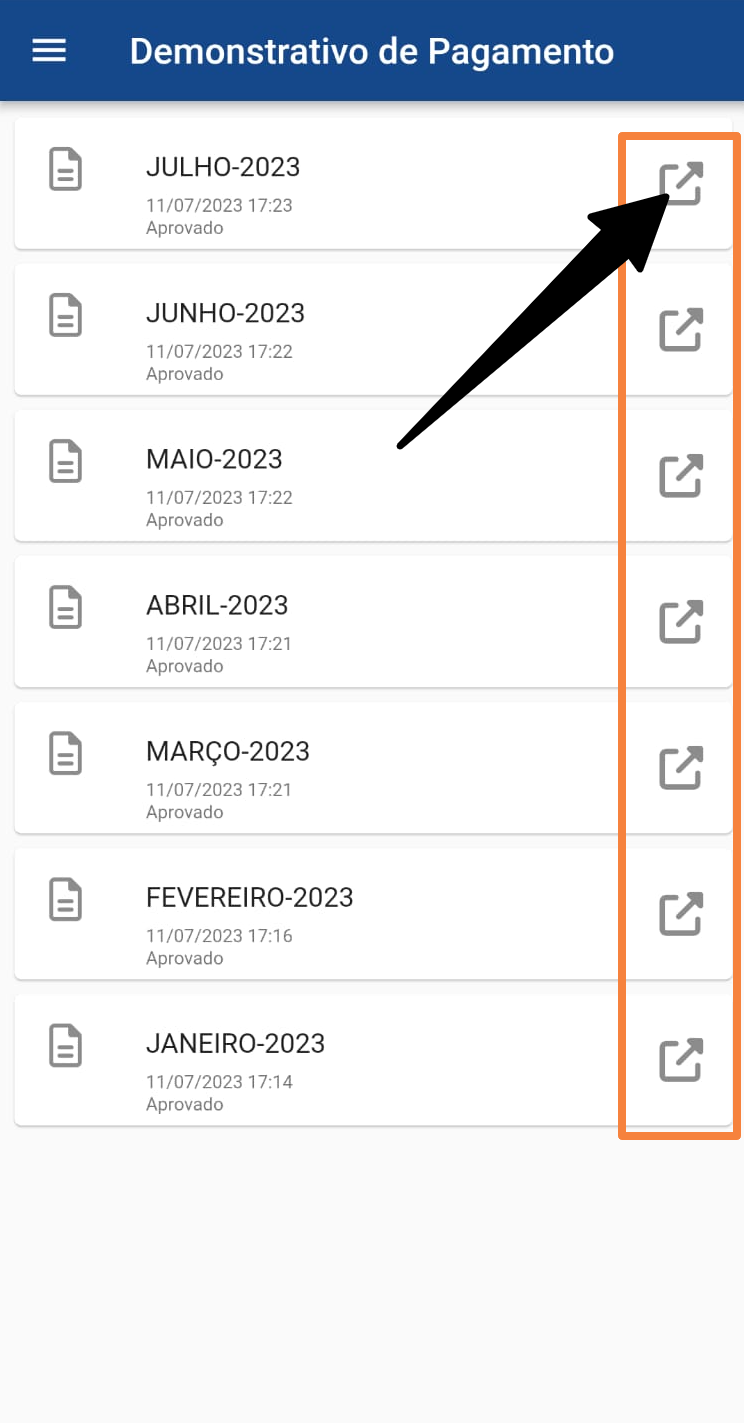
Task: Select the JANEIRO-2023 payment statement row
Action: pyautogui.click(x=373, y=1060)
